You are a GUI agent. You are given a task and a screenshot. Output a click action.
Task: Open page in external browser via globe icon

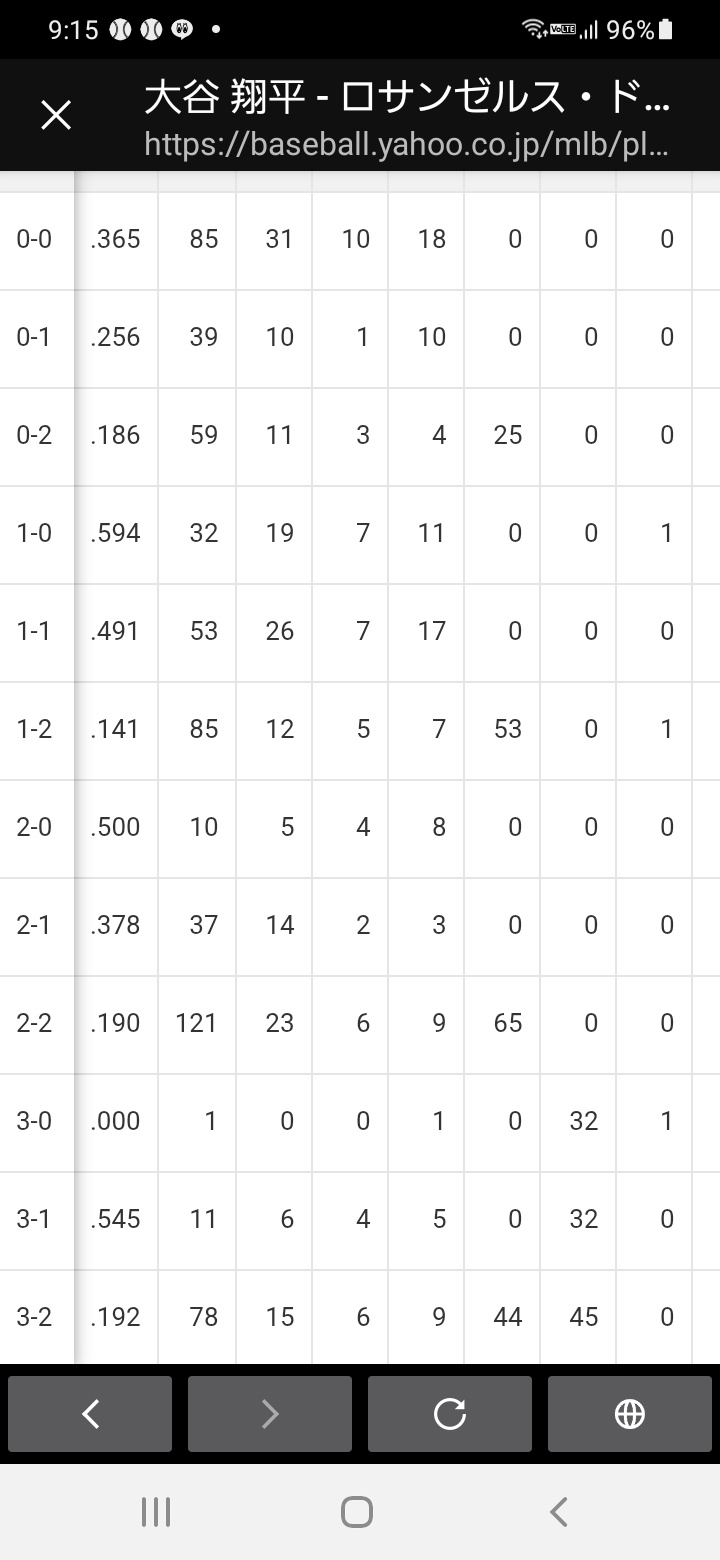click(x=629, y=1413)
